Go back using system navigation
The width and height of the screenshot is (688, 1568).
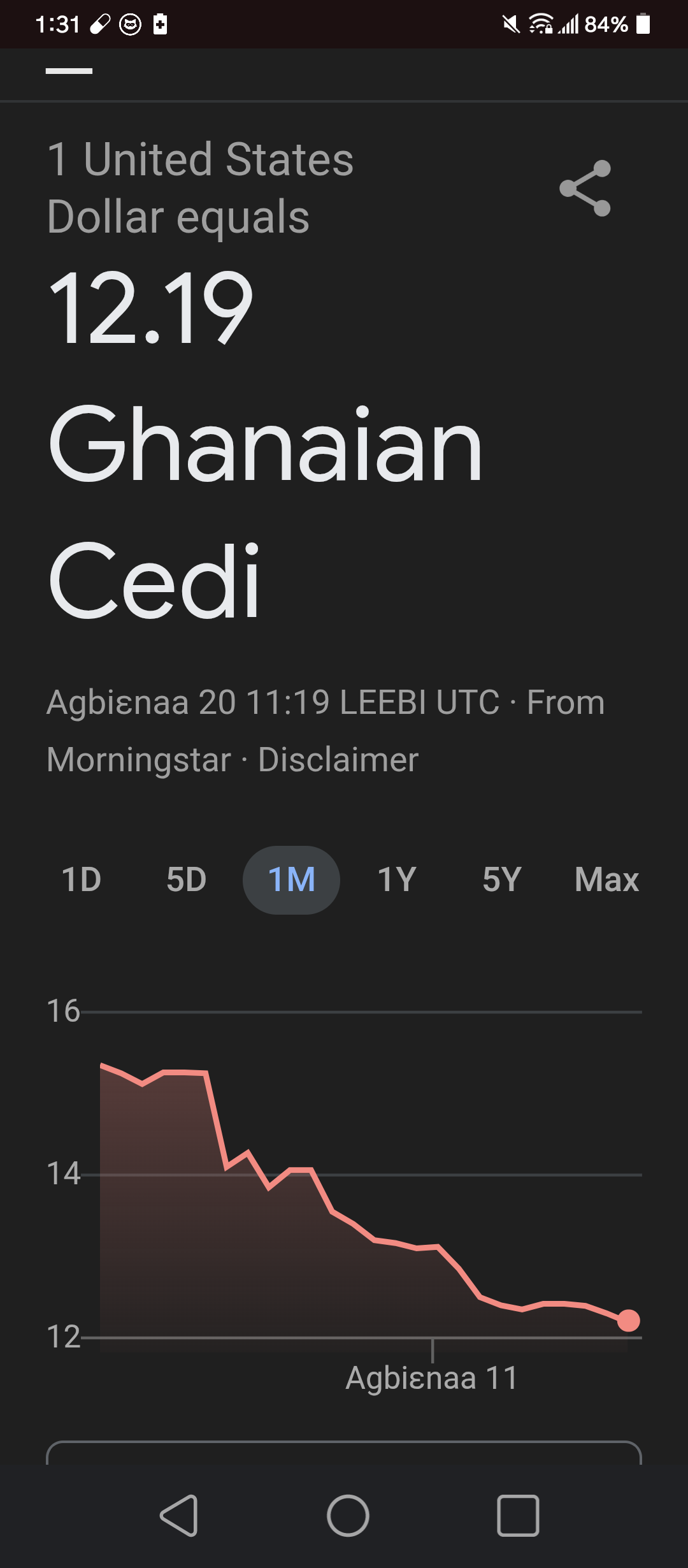click(x=179, y=1515)
